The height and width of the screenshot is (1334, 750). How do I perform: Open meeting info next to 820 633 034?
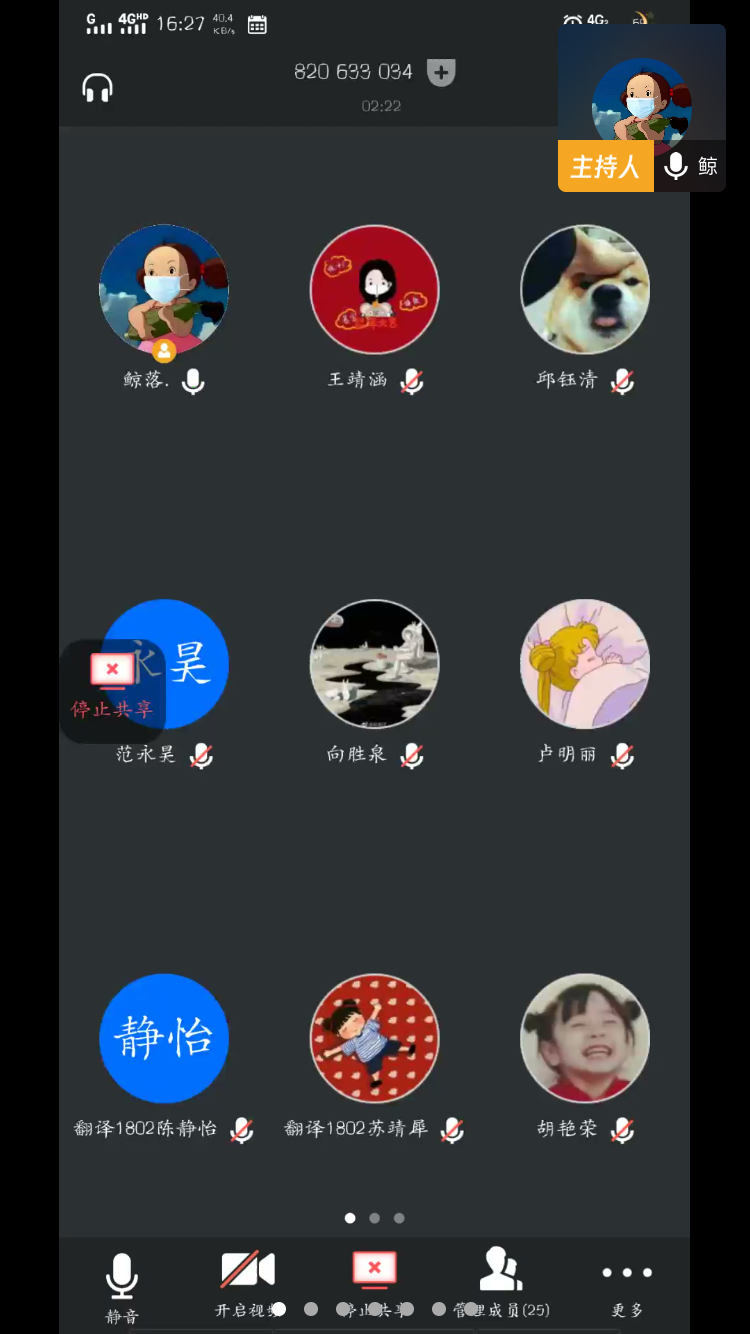441,72
